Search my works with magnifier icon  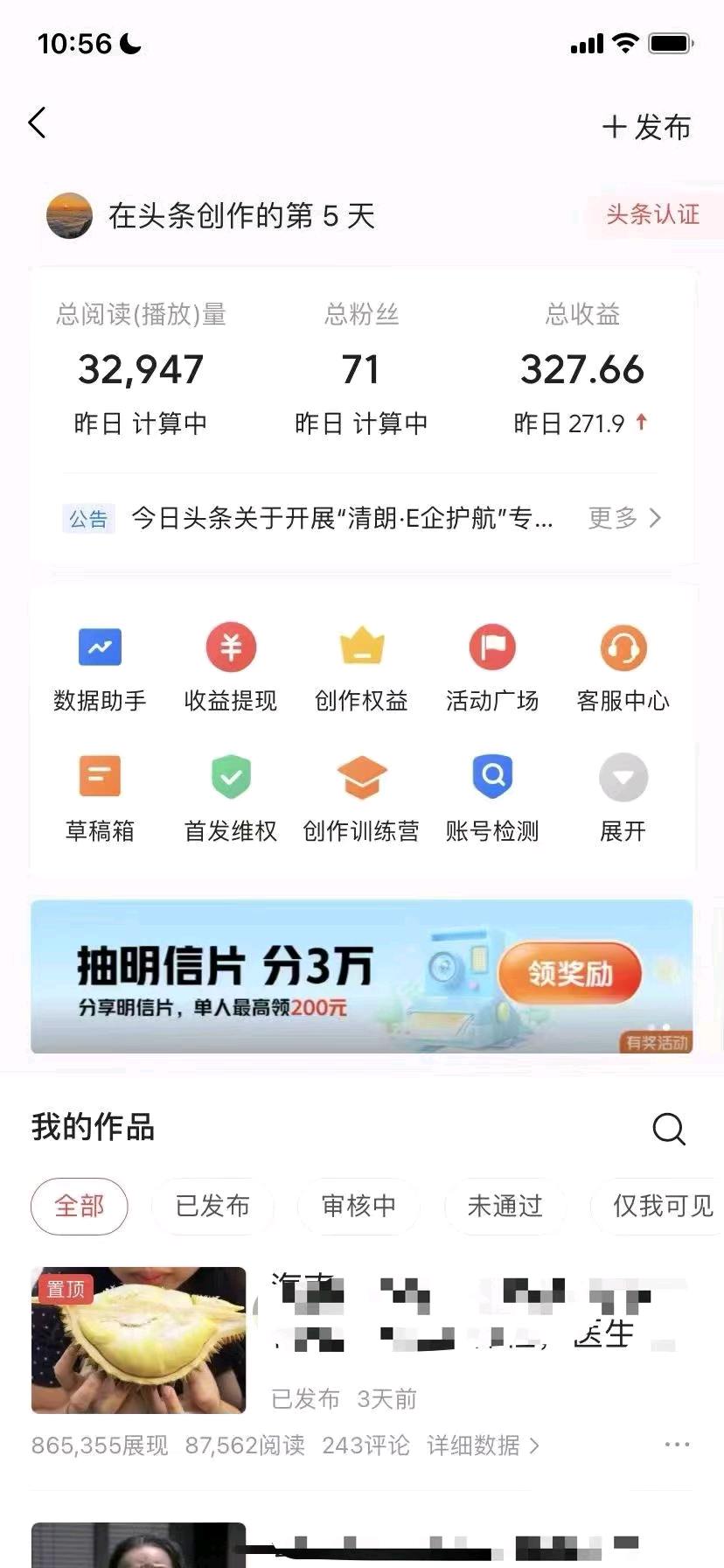point(669,1129)
